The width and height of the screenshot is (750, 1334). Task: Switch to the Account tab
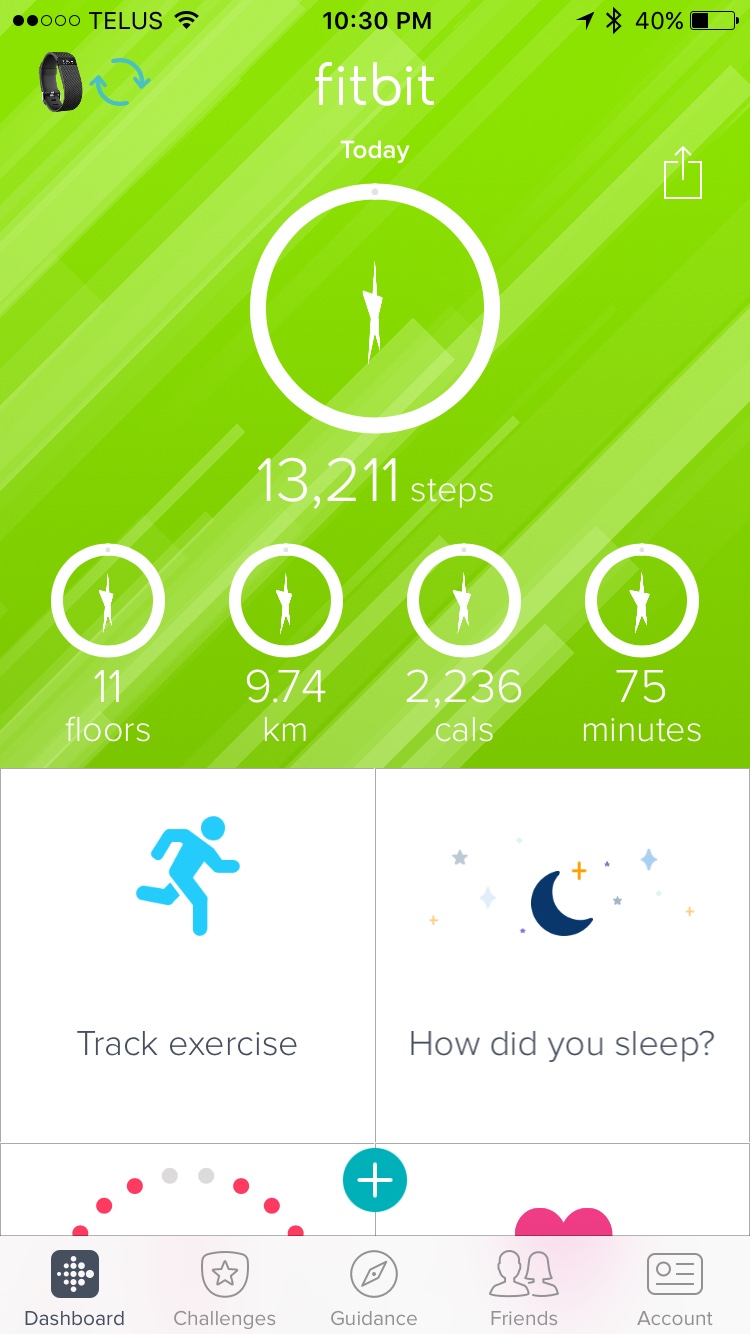[x=675, y=1288]
